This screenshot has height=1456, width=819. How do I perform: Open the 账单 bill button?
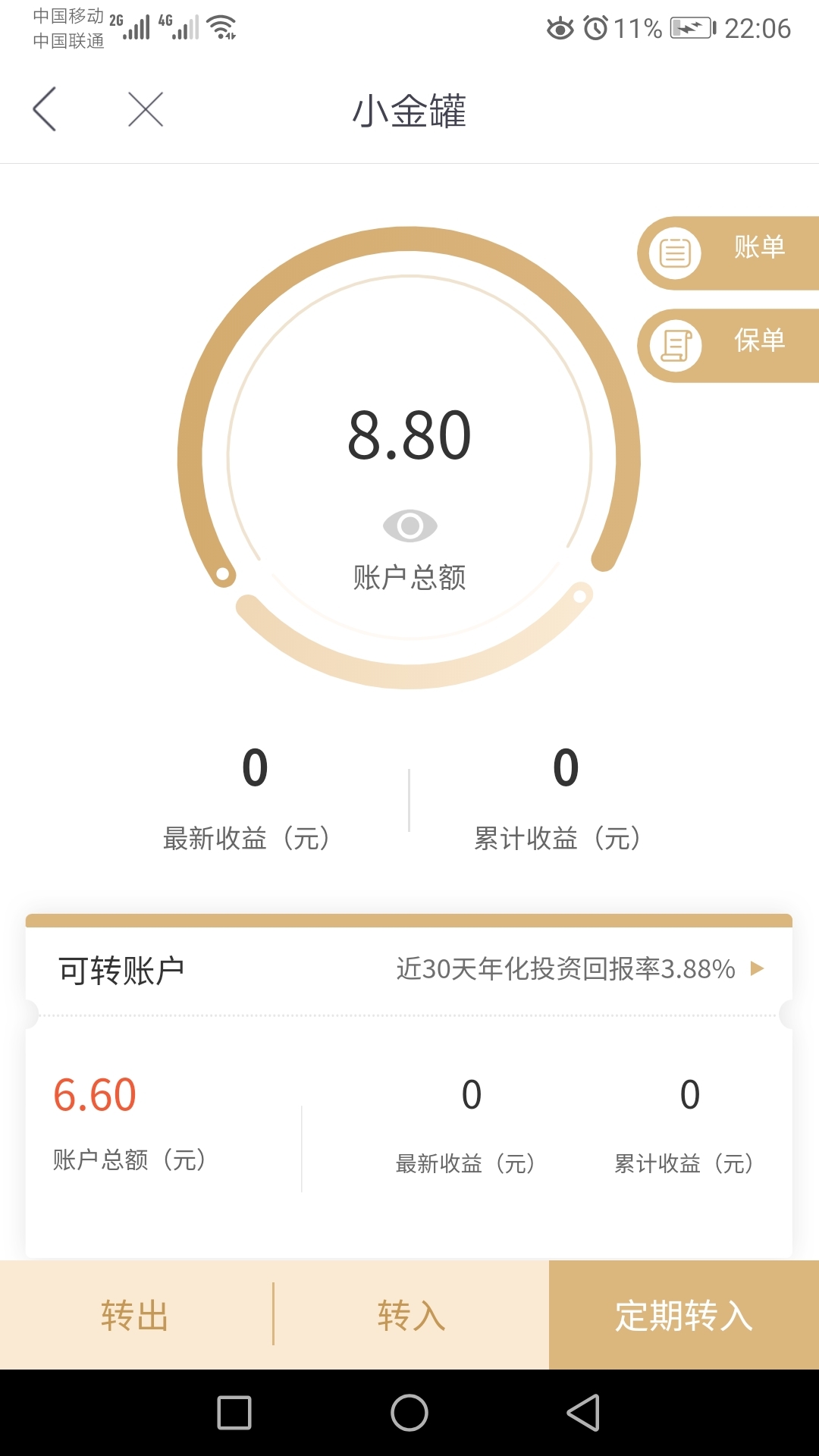click(728, 253)
